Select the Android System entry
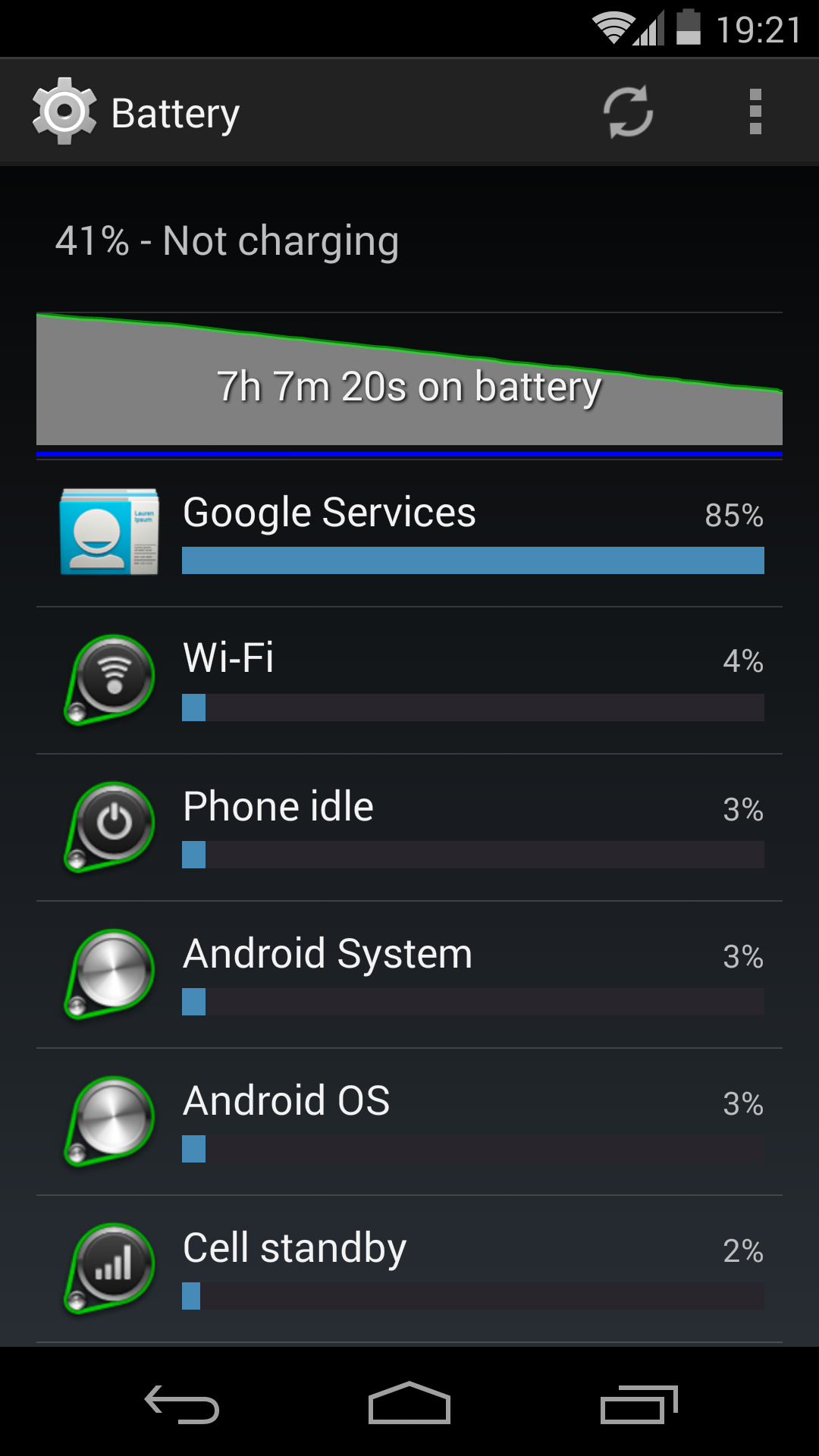The width and height of the screenshot is (819, 1456). tap(409, 974)
